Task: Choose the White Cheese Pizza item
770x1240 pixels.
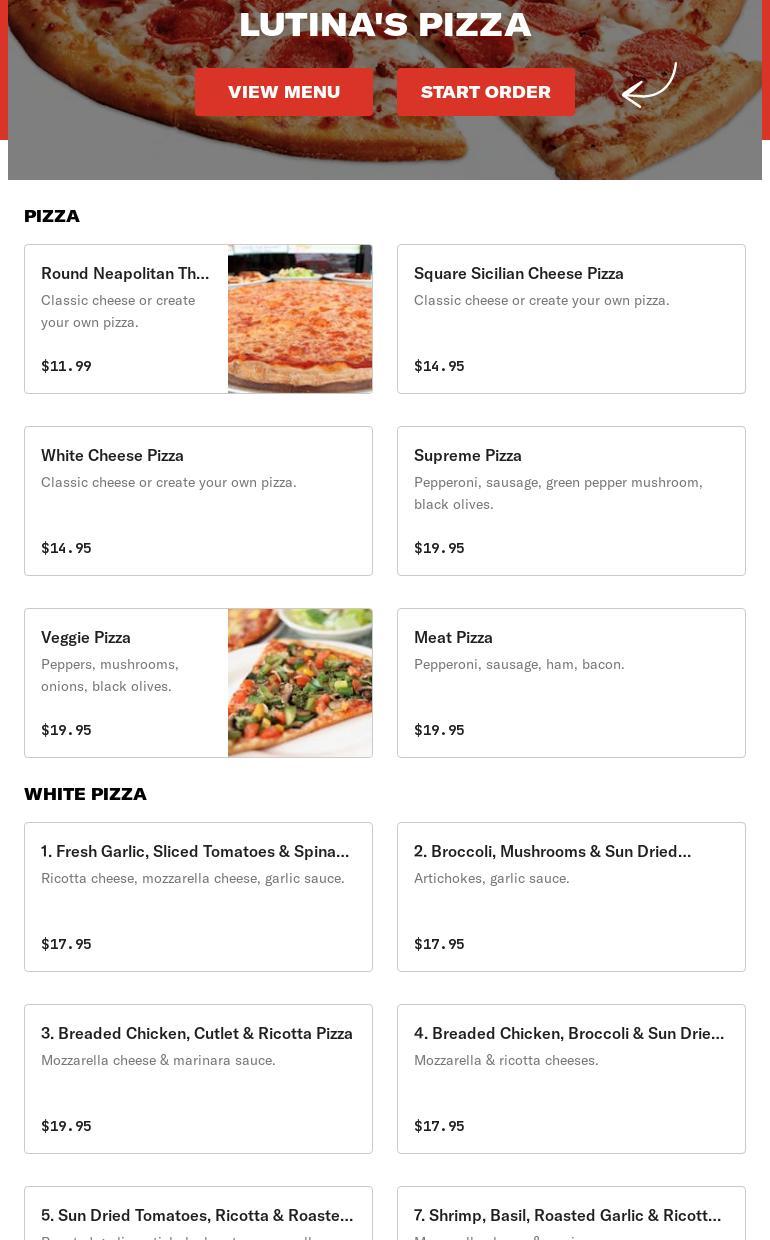Action: pos(198,501)
